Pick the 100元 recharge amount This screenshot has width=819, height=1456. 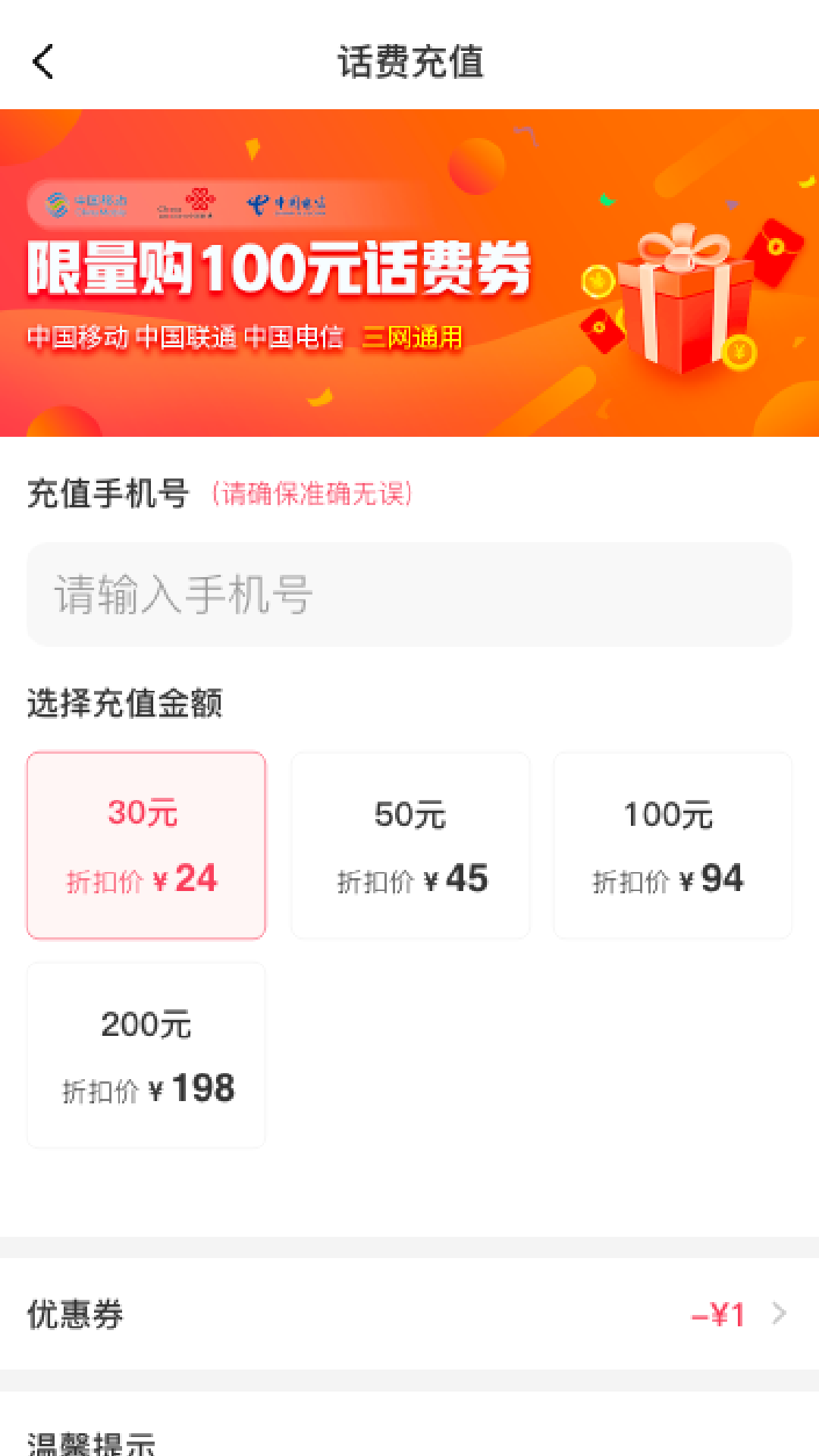coord(673,846)
